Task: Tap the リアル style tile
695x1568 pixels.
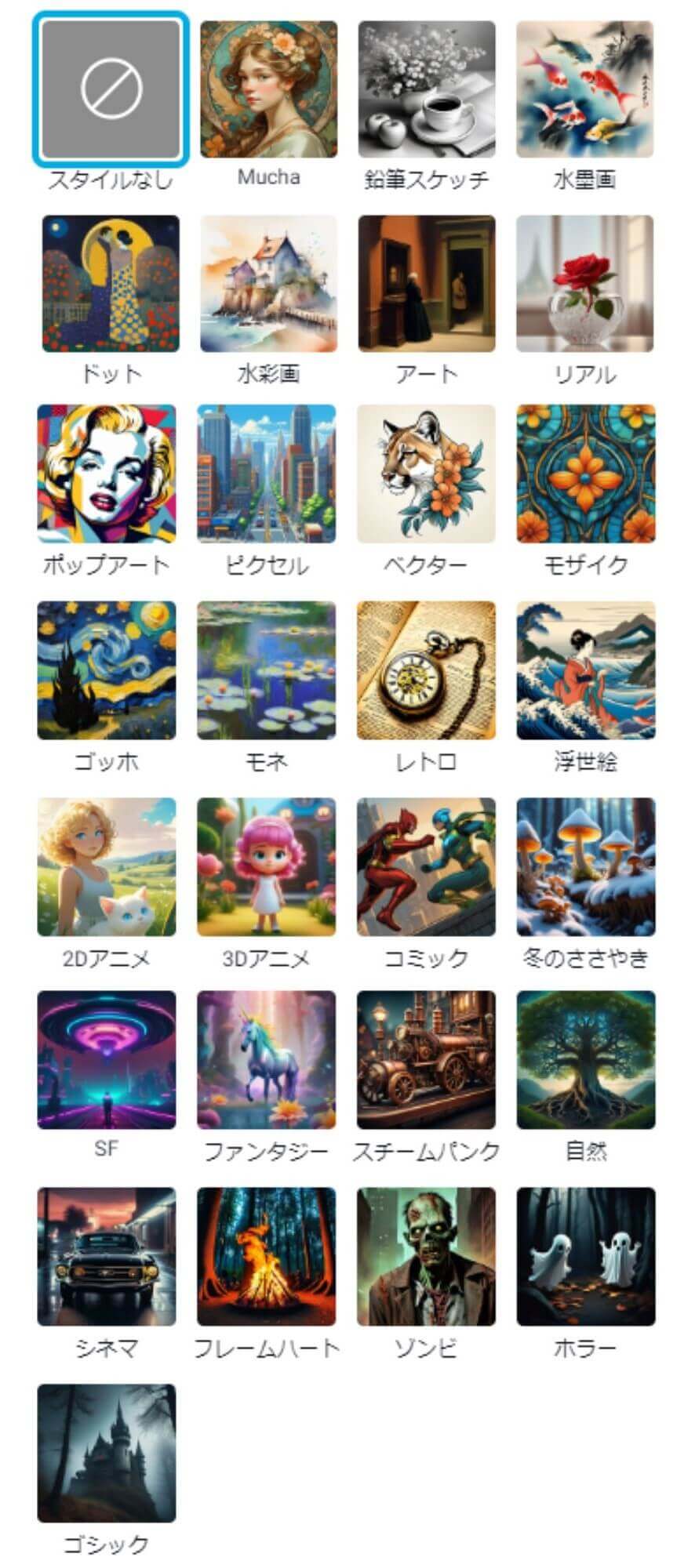Action: tap(584, 284)
